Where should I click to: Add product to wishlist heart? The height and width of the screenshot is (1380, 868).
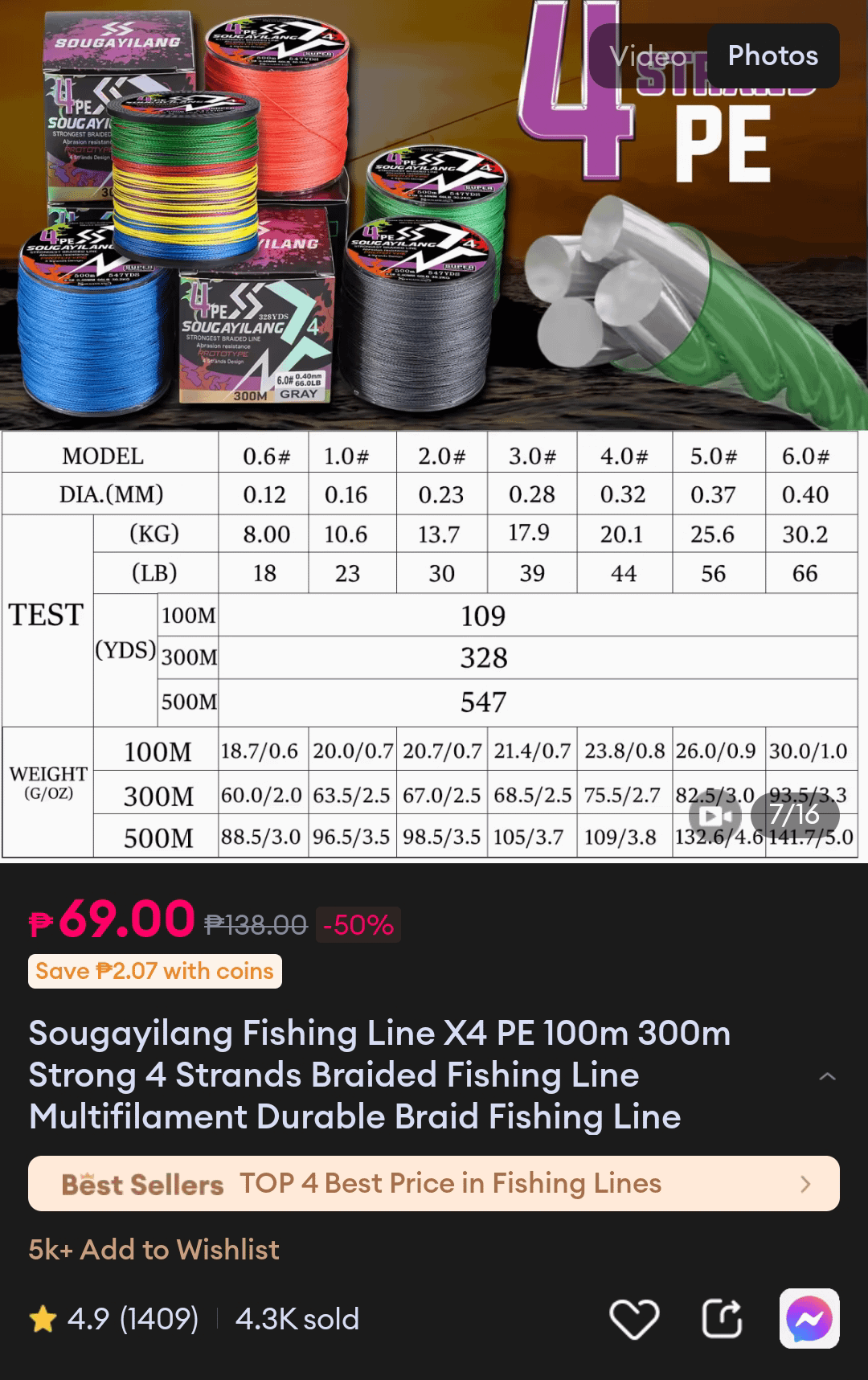(634, 1319)
